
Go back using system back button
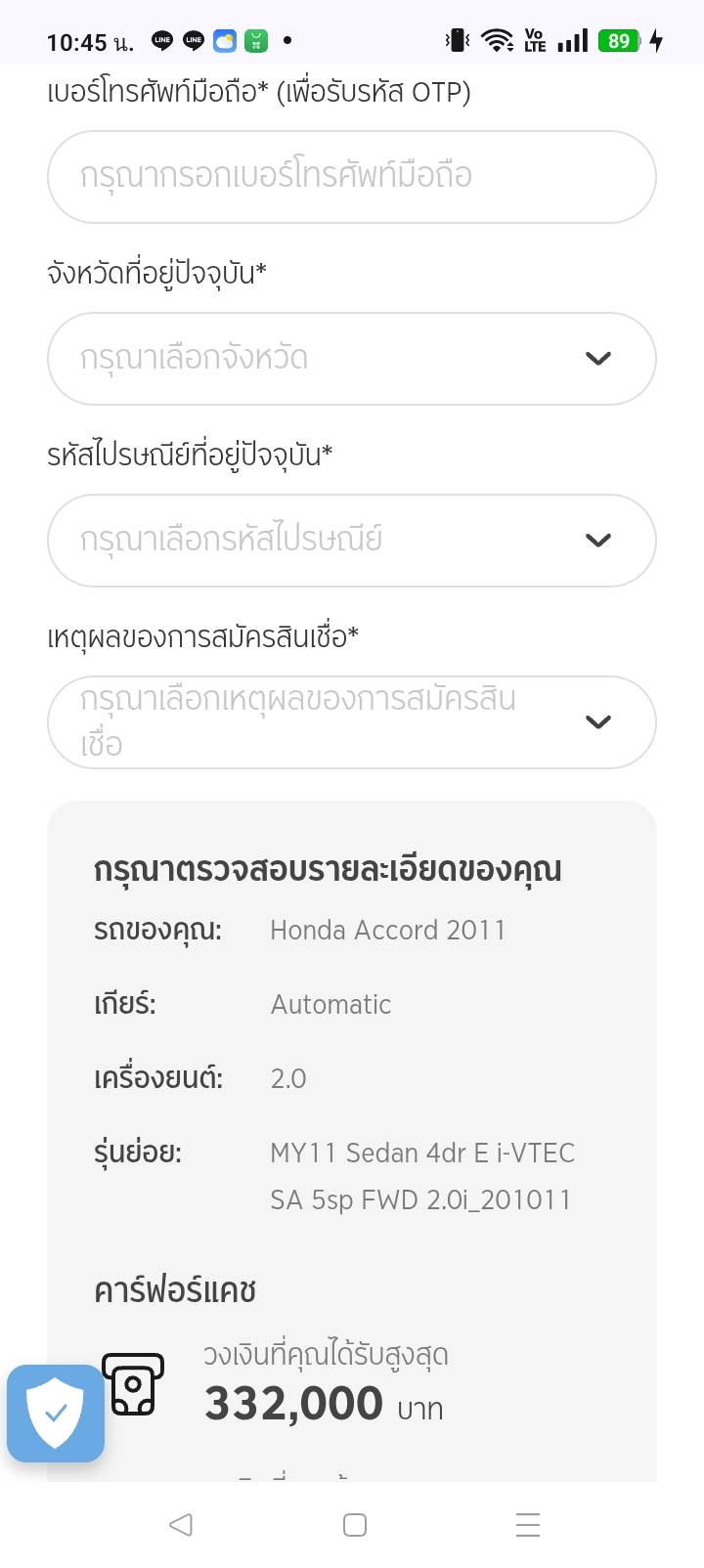[x=181, y=1525]
